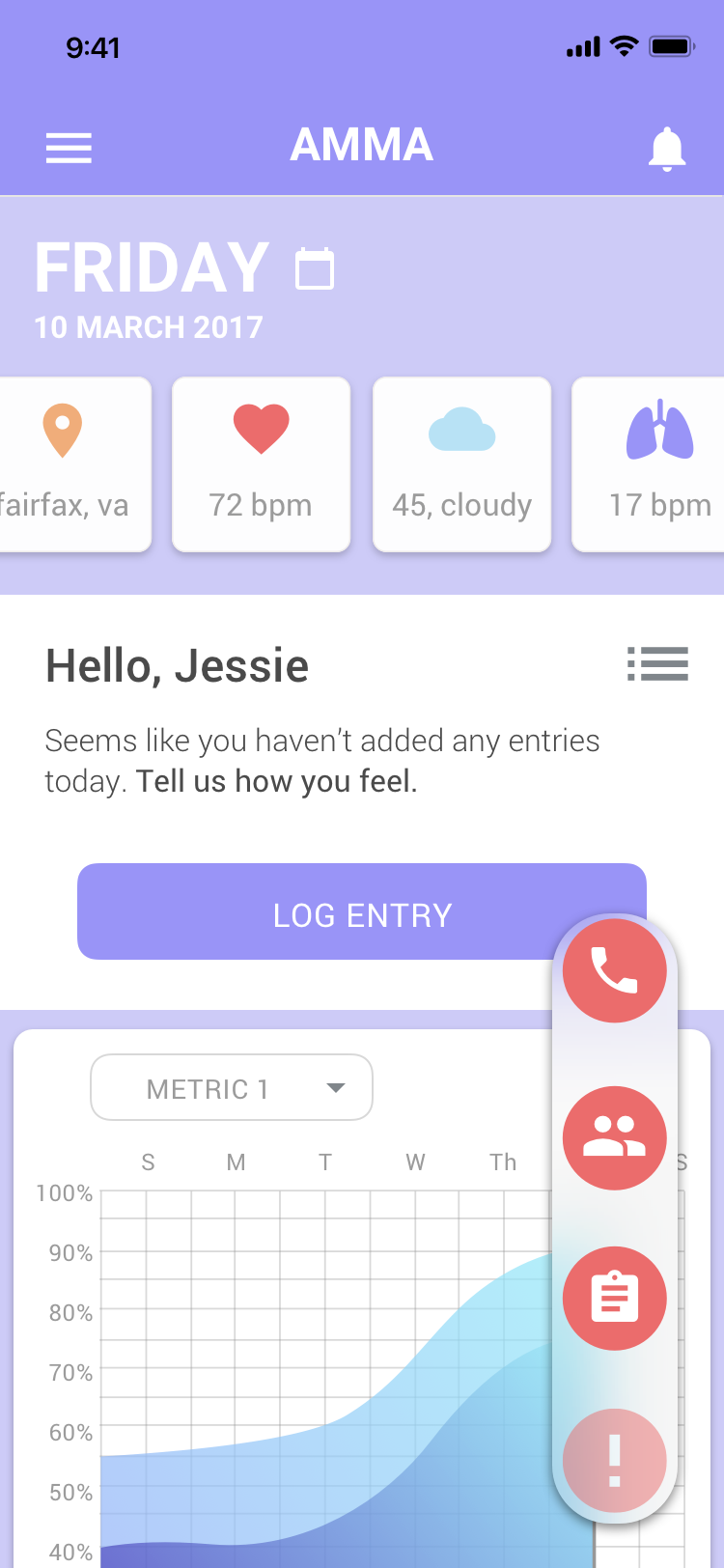Tap the floating phone call button
Viewport: 724px width, 1568px height.
tap(615, 970)
